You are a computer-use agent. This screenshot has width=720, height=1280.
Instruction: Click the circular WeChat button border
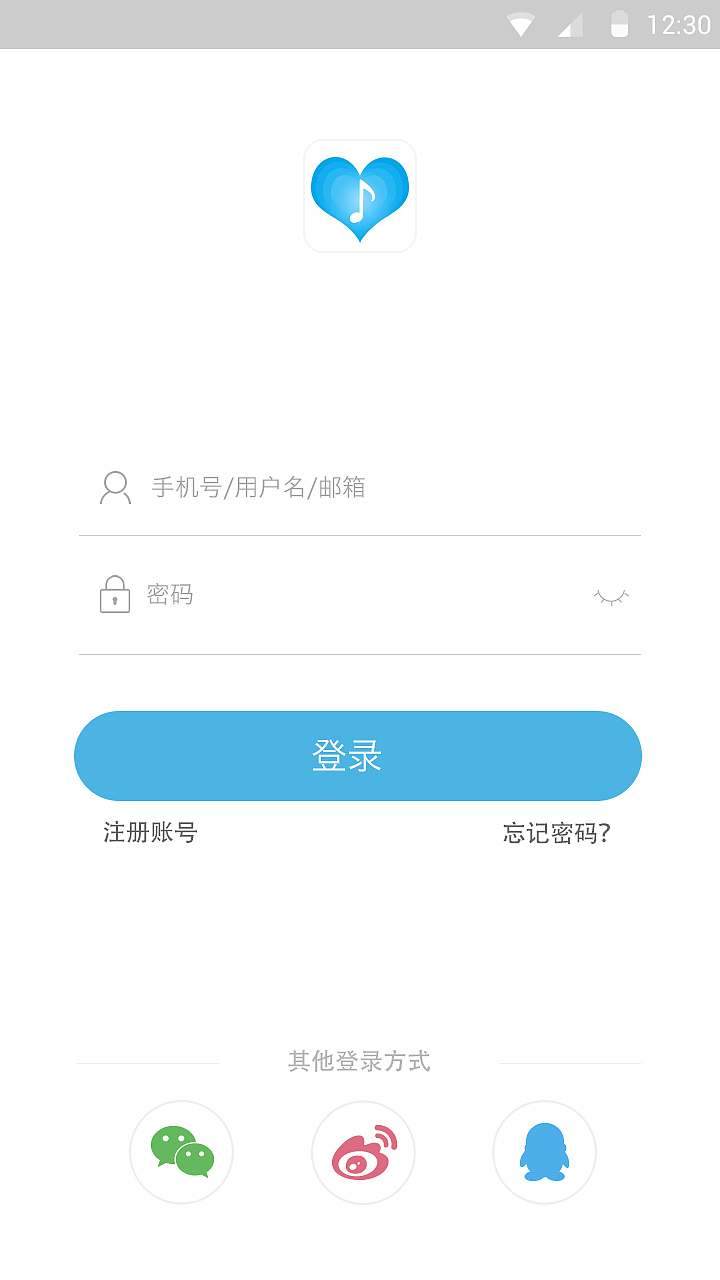[181, 1152]
